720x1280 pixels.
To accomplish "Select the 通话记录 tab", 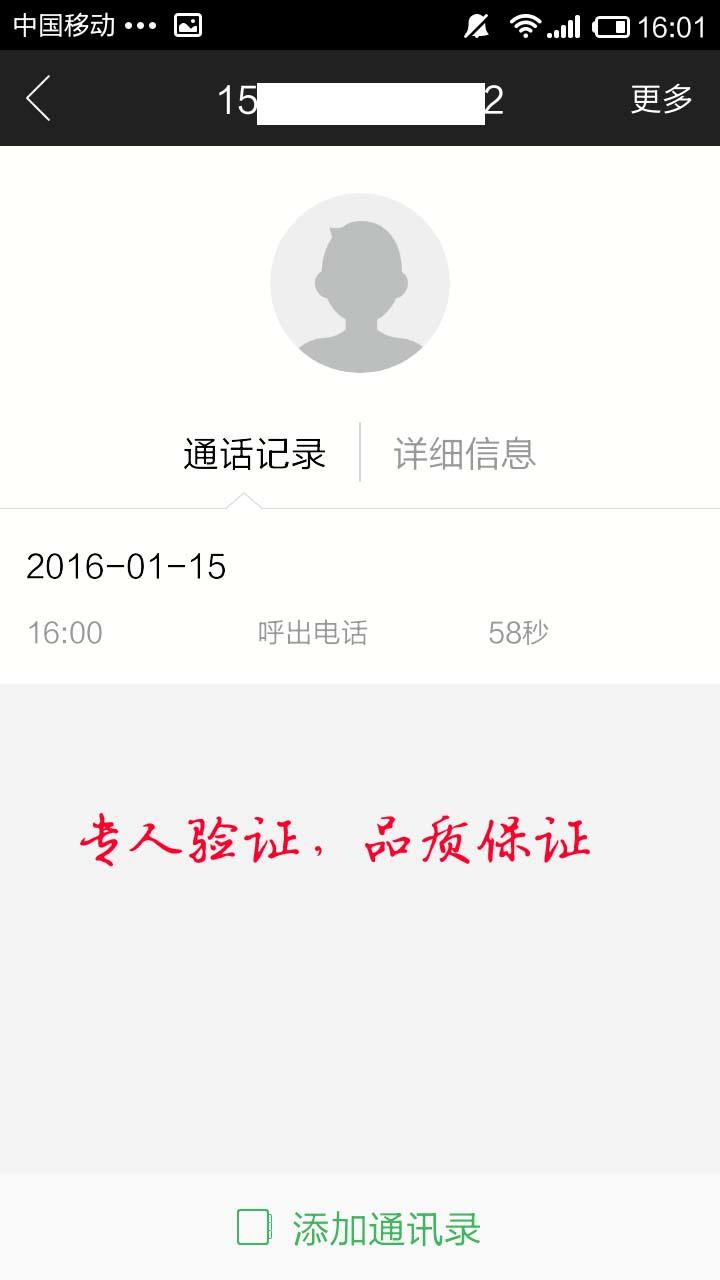I will [x=255, y=453].
